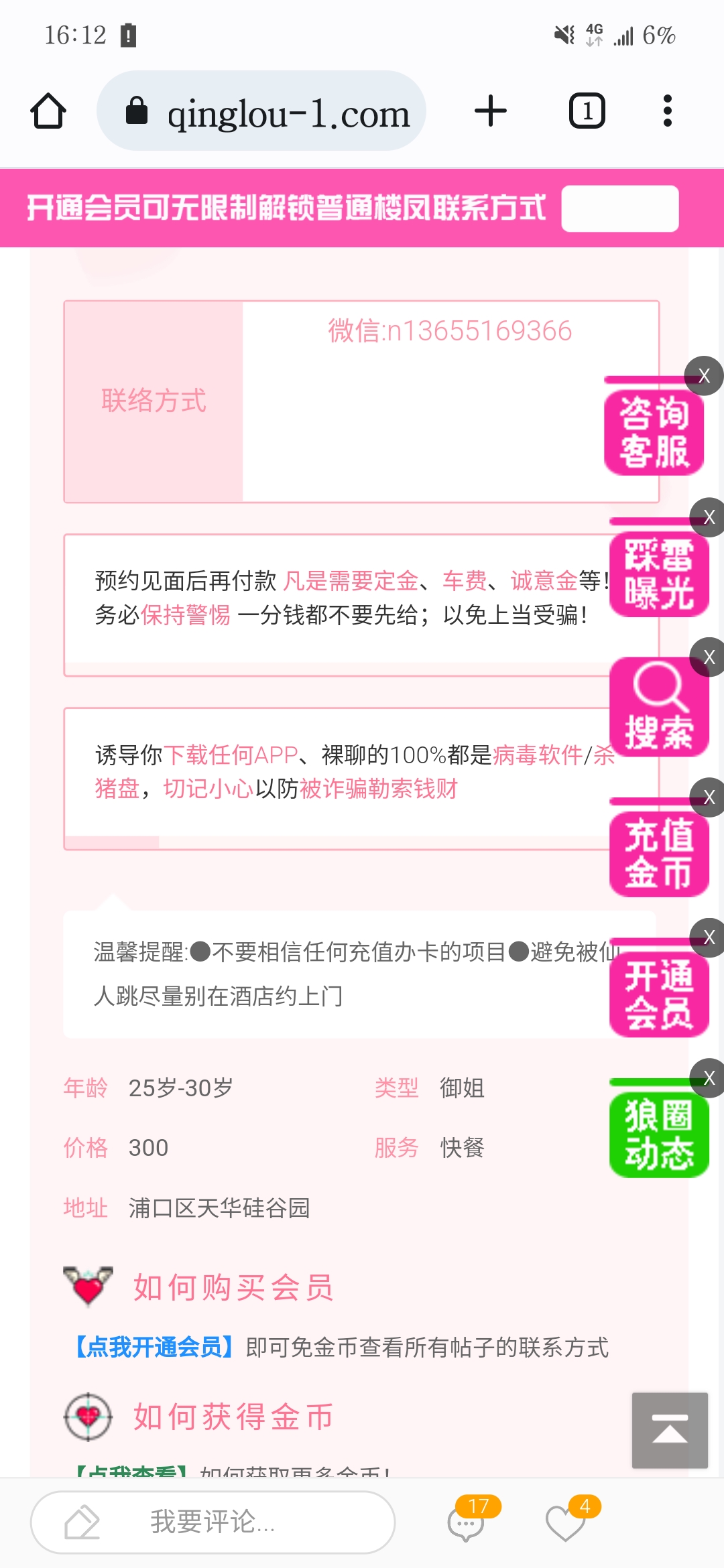Open the 搜索 search button
This screenshot has width=724, height=1568.
(x=658, y=708)
